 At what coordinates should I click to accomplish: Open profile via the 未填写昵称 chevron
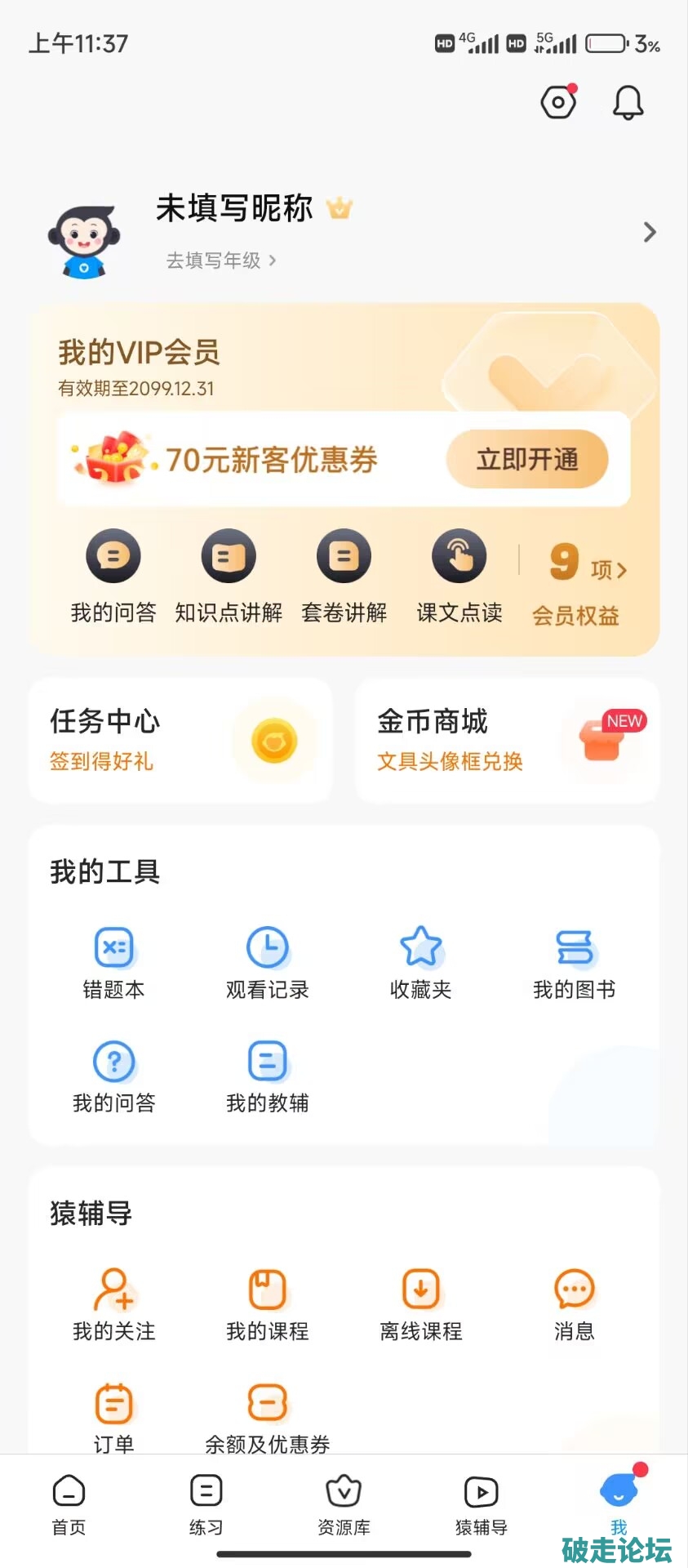(x=650, y=233)
